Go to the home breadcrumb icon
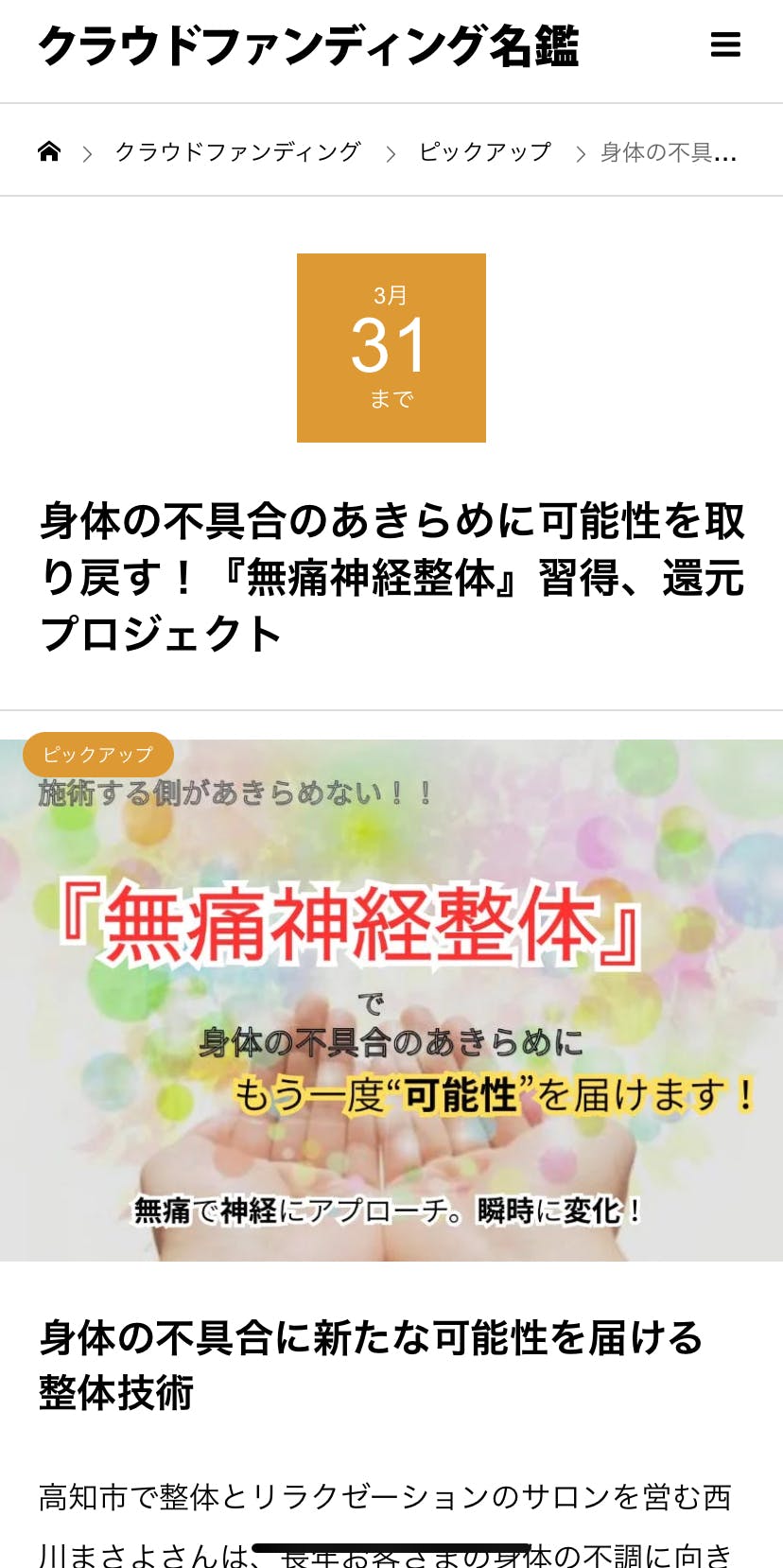 (49, 151)
